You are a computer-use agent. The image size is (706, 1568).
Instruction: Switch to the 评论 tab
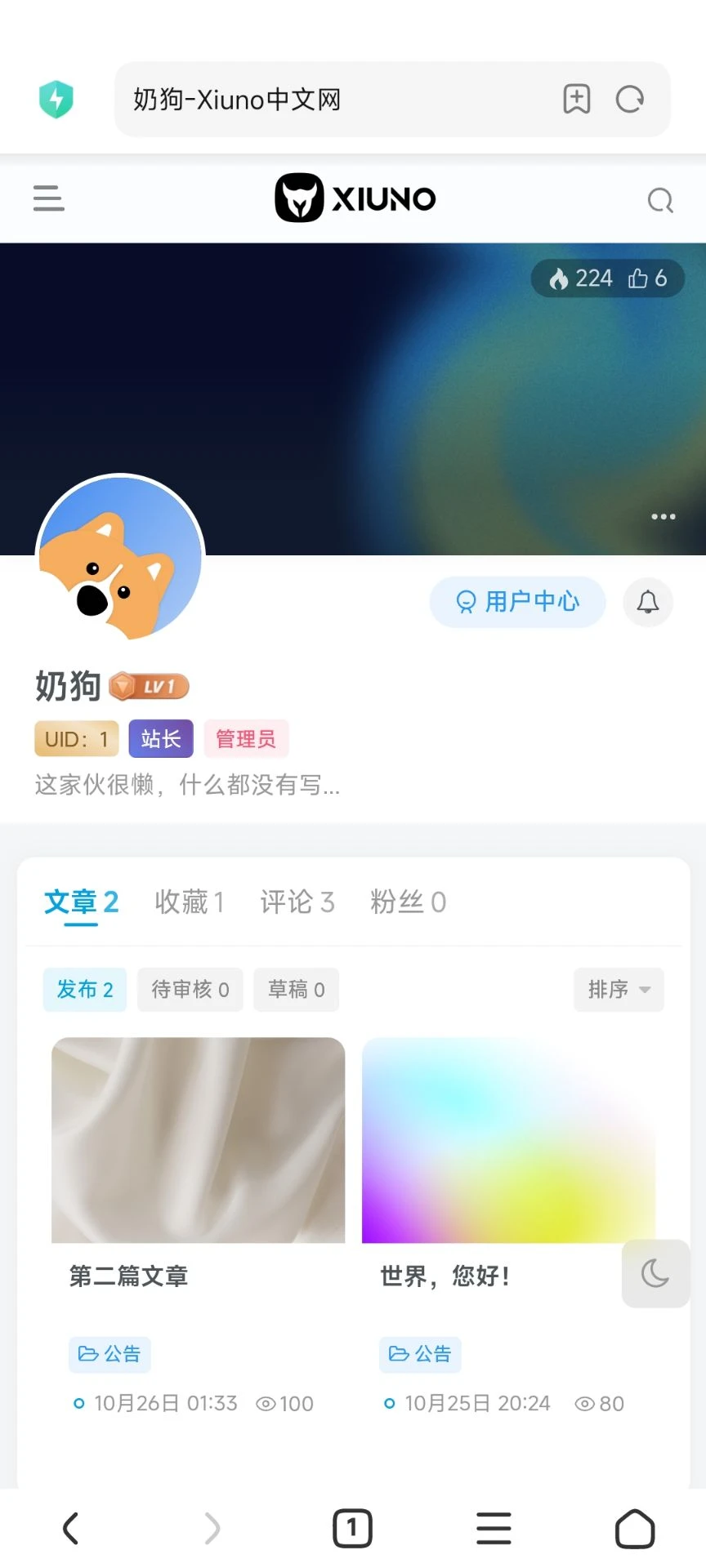coord(297,902)
